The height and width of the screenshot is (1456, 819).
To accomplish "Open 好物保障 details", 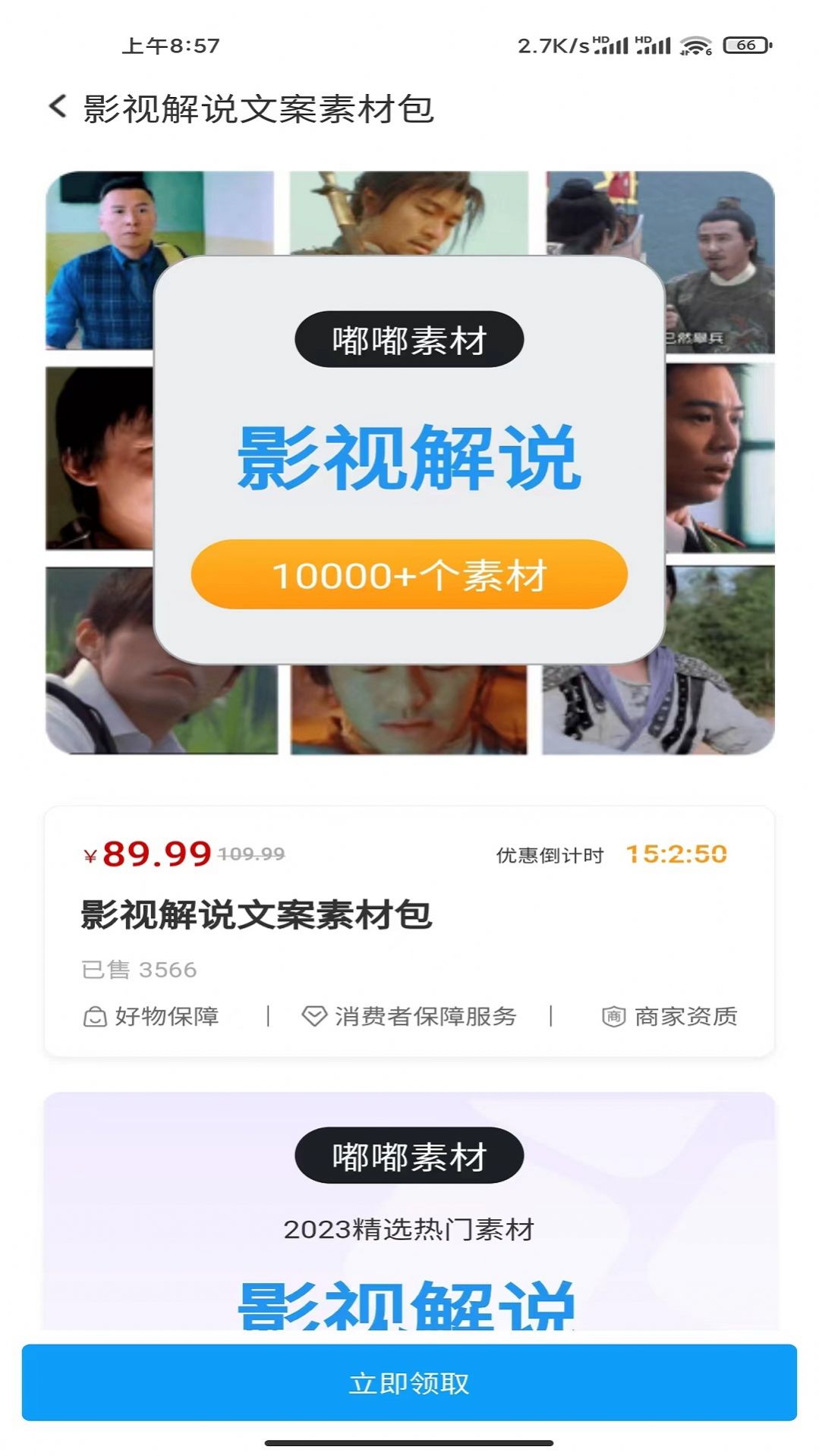I will click(x=151, y=1015).
